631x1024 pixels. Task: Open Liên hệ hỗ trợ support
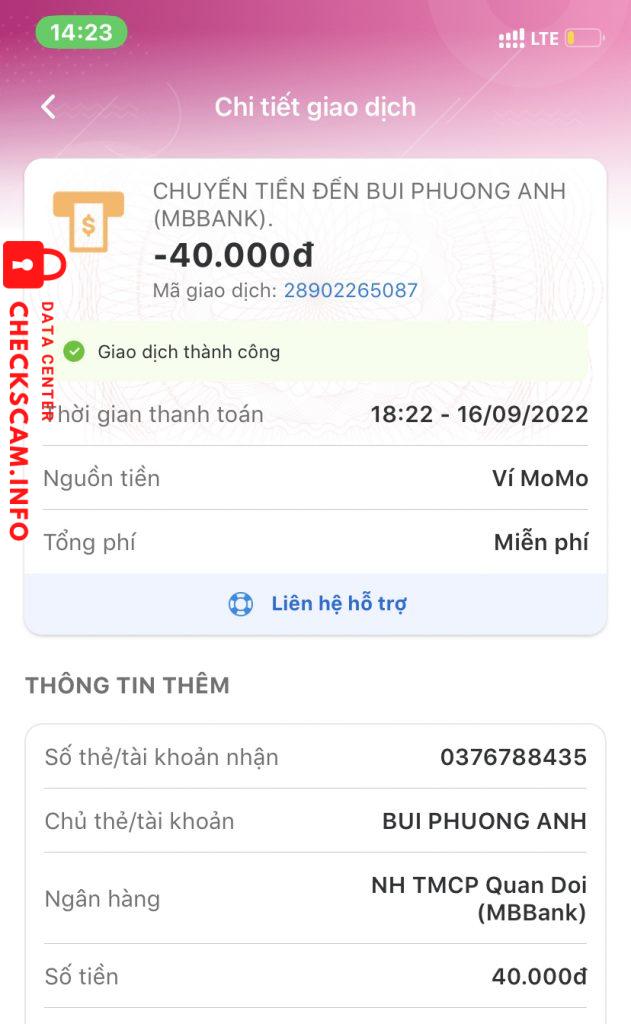tap(316, 604)
